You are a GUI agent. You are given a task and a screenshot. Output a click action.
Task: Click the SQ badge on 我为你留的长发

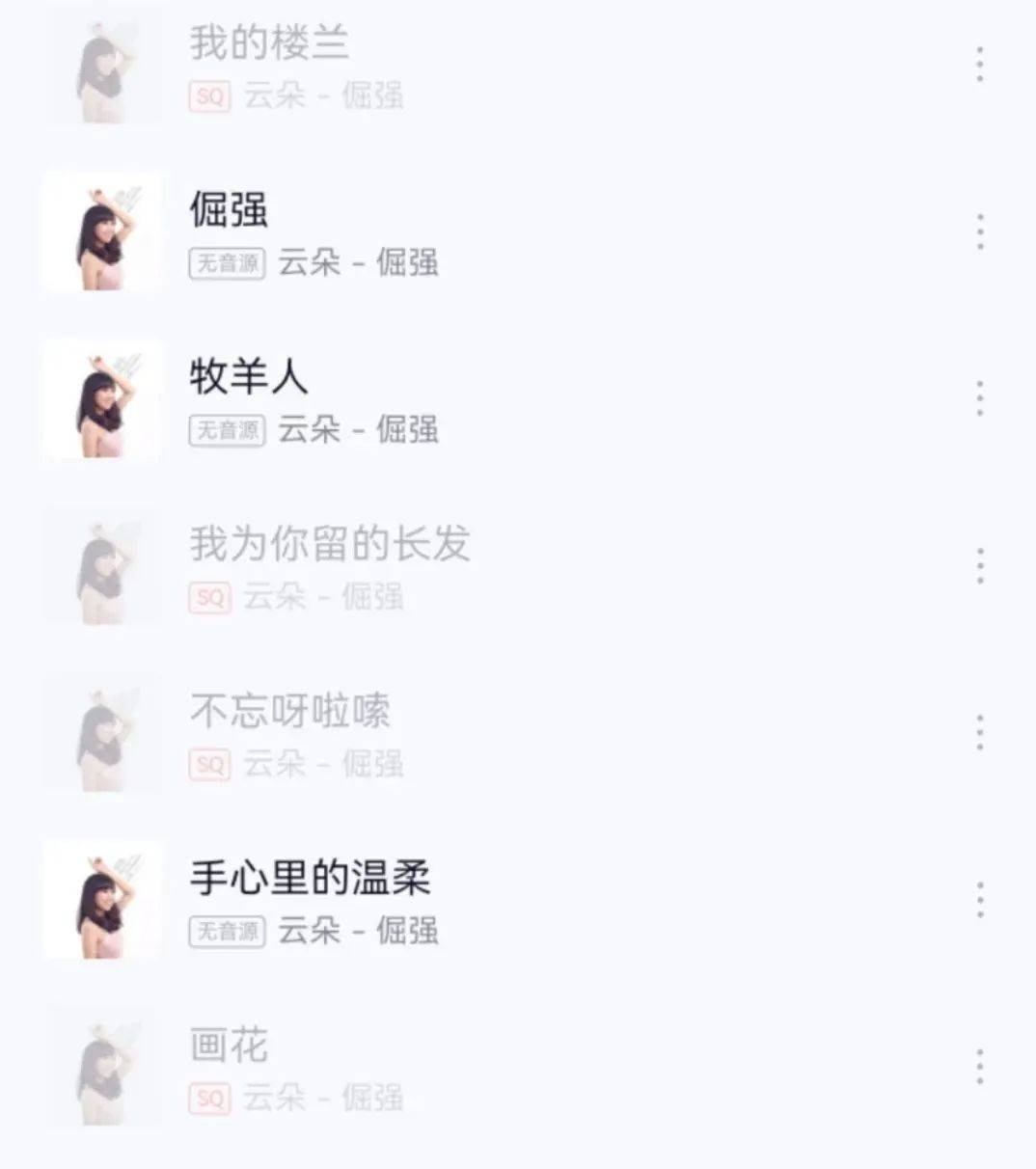tap(209, 598)
